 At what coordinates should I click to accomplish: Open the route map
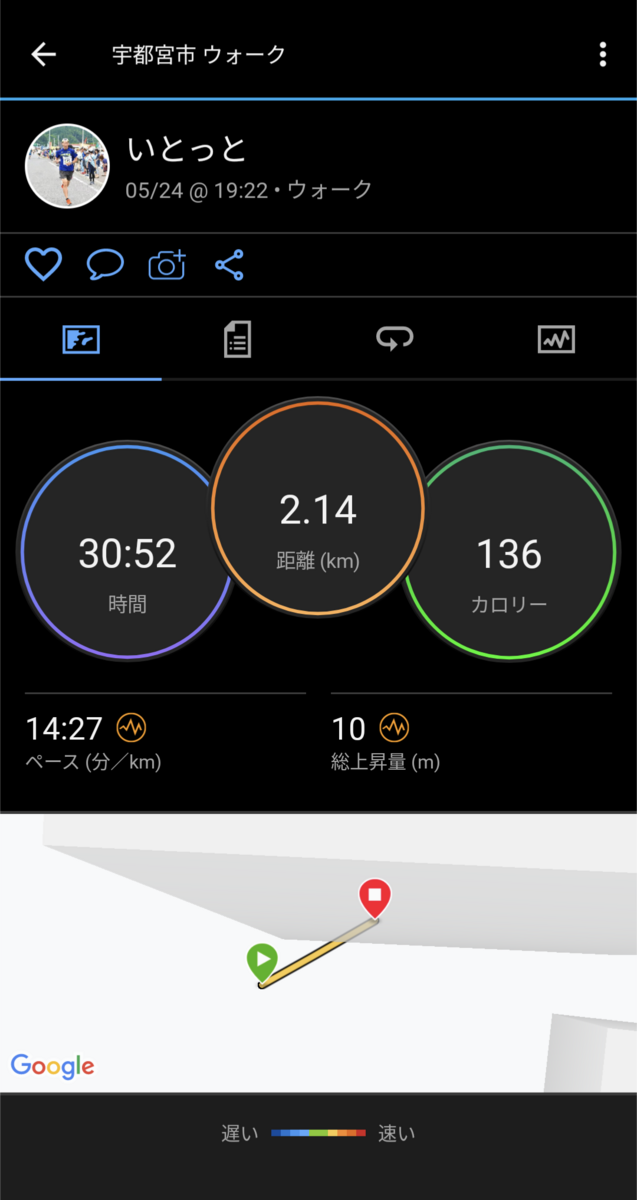[318, 953]
